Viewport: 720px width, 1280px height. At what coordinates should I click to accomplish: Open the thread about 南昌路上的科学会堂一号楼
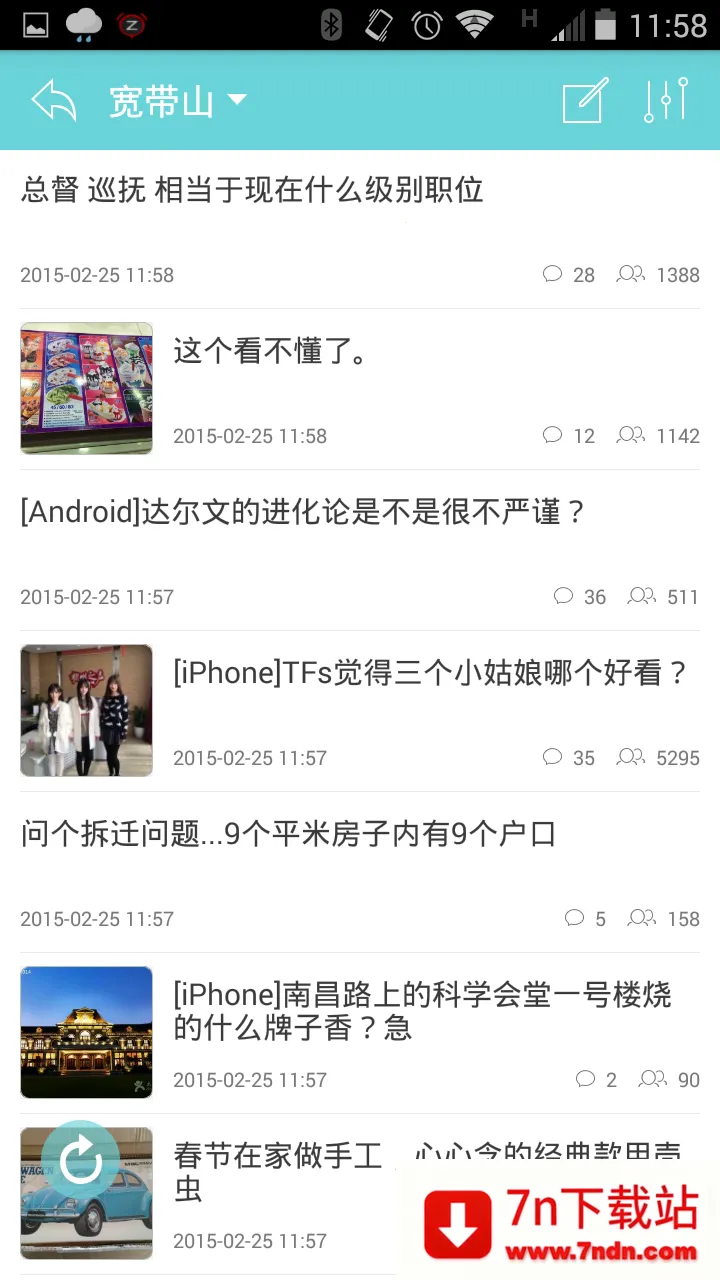(x=422, y=1010)
